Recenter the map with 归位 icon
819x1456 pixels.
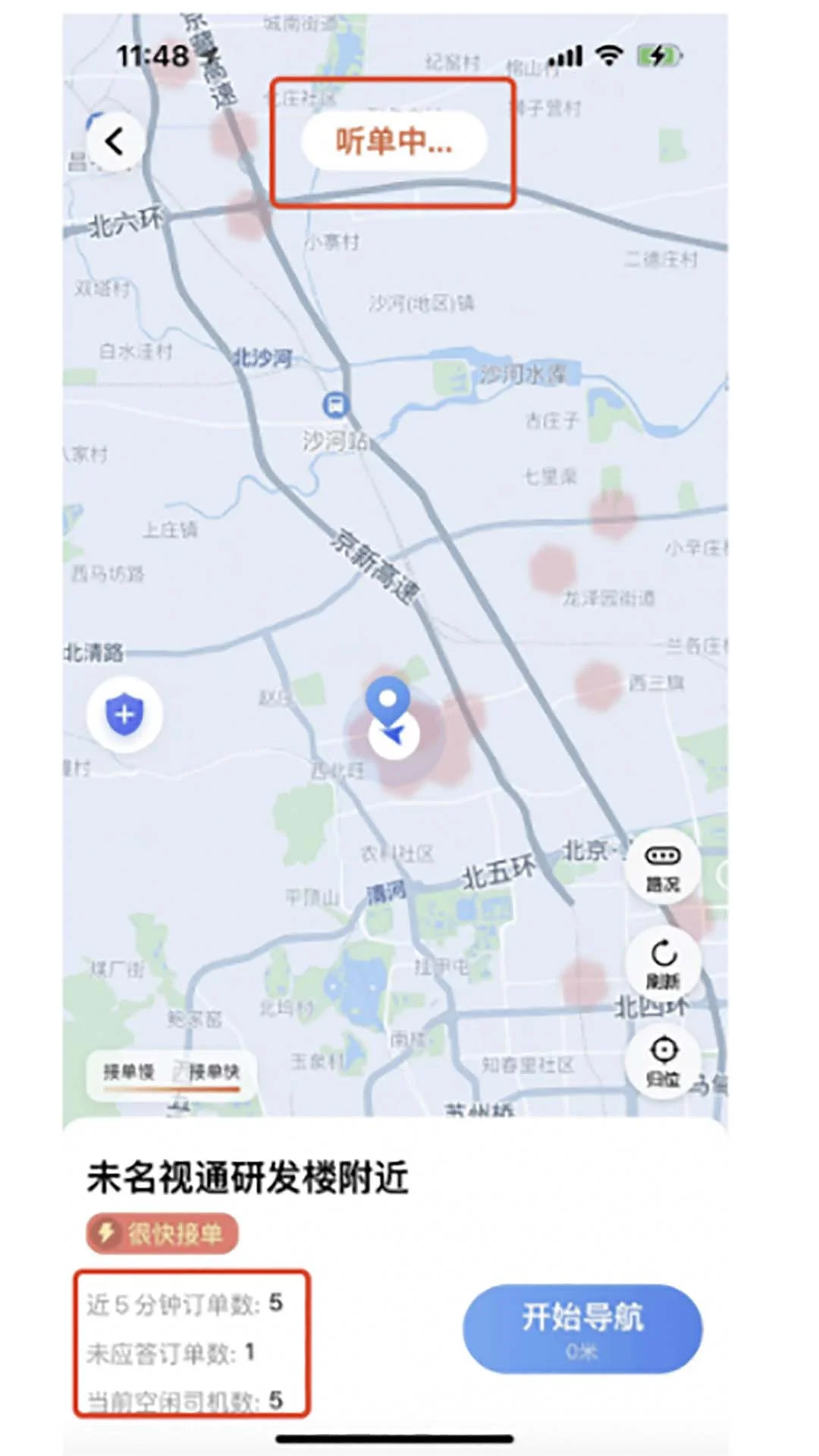coord(663,1062)
